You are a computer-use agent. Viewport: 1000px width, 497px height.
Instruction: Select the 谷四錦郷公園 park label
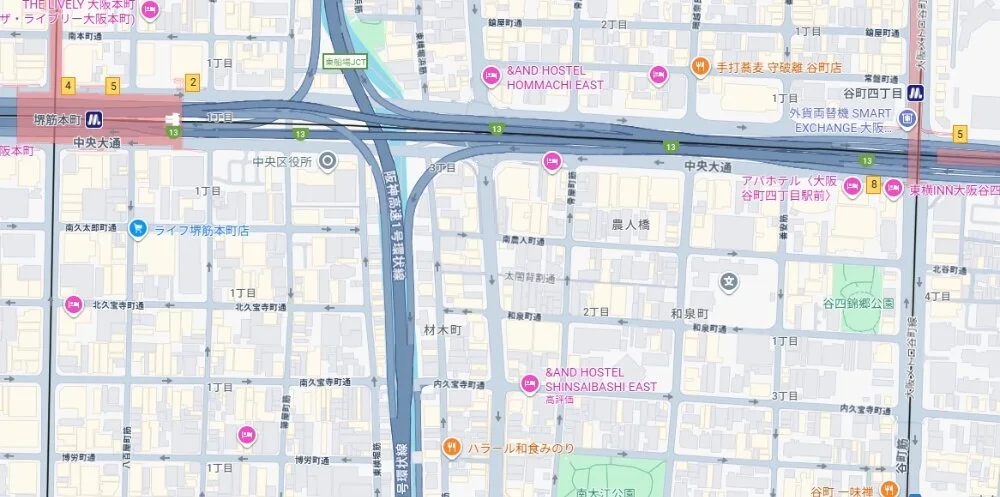[859, 301]
